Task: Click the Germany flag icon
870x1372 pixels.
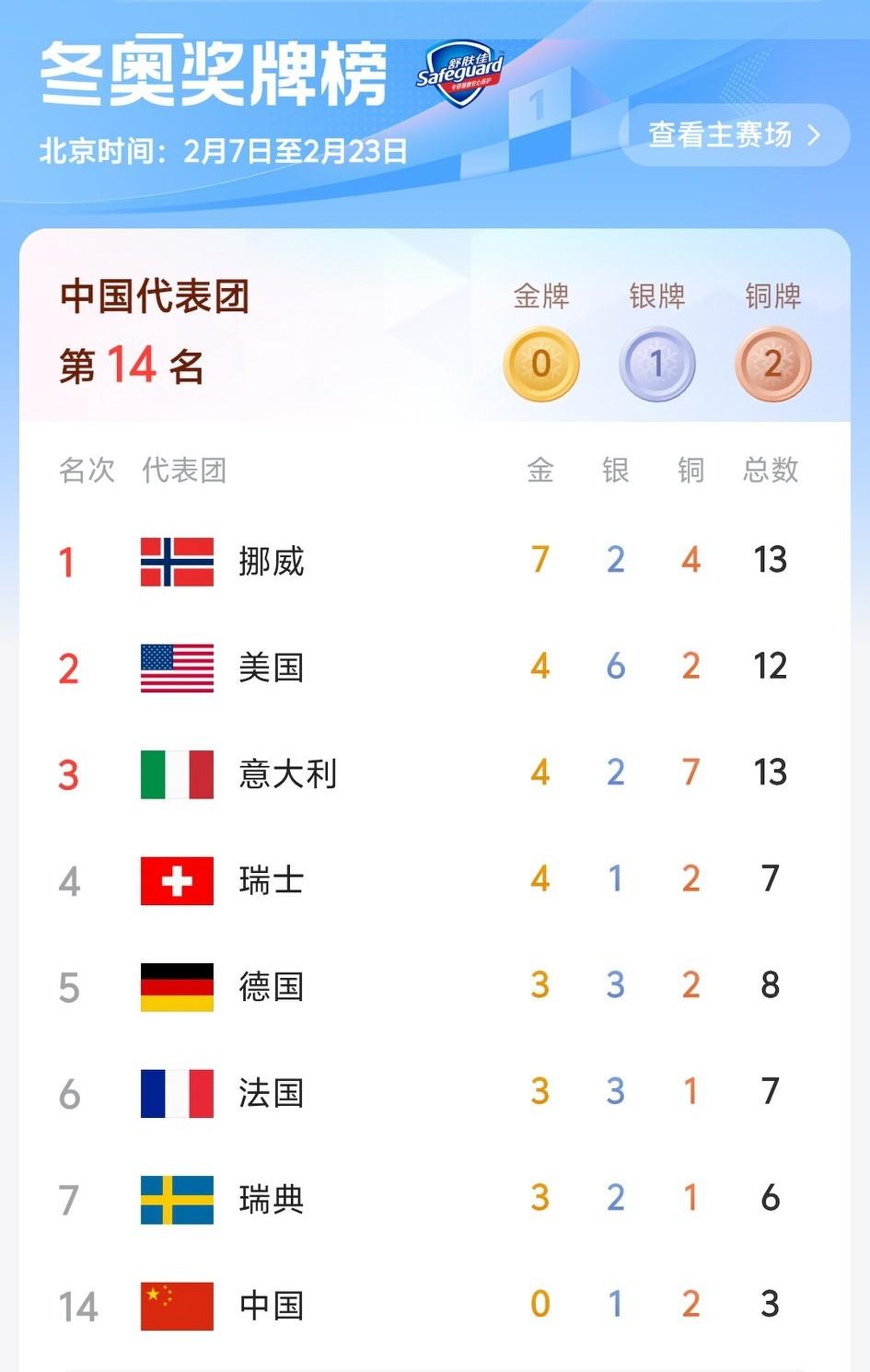Action: tap(176, 986)
